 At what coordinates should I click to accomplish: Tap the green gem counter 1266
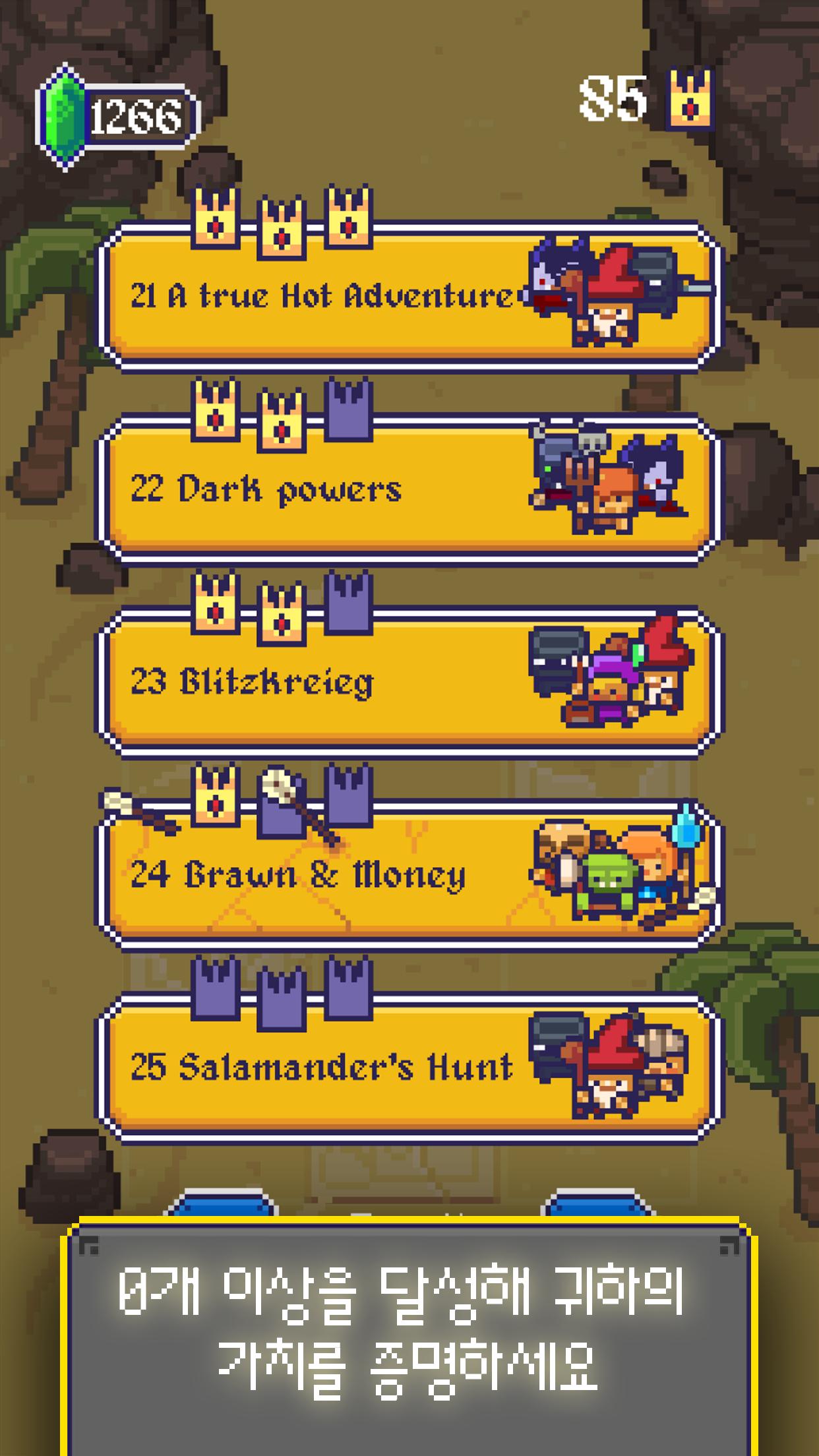pos(117,117)
